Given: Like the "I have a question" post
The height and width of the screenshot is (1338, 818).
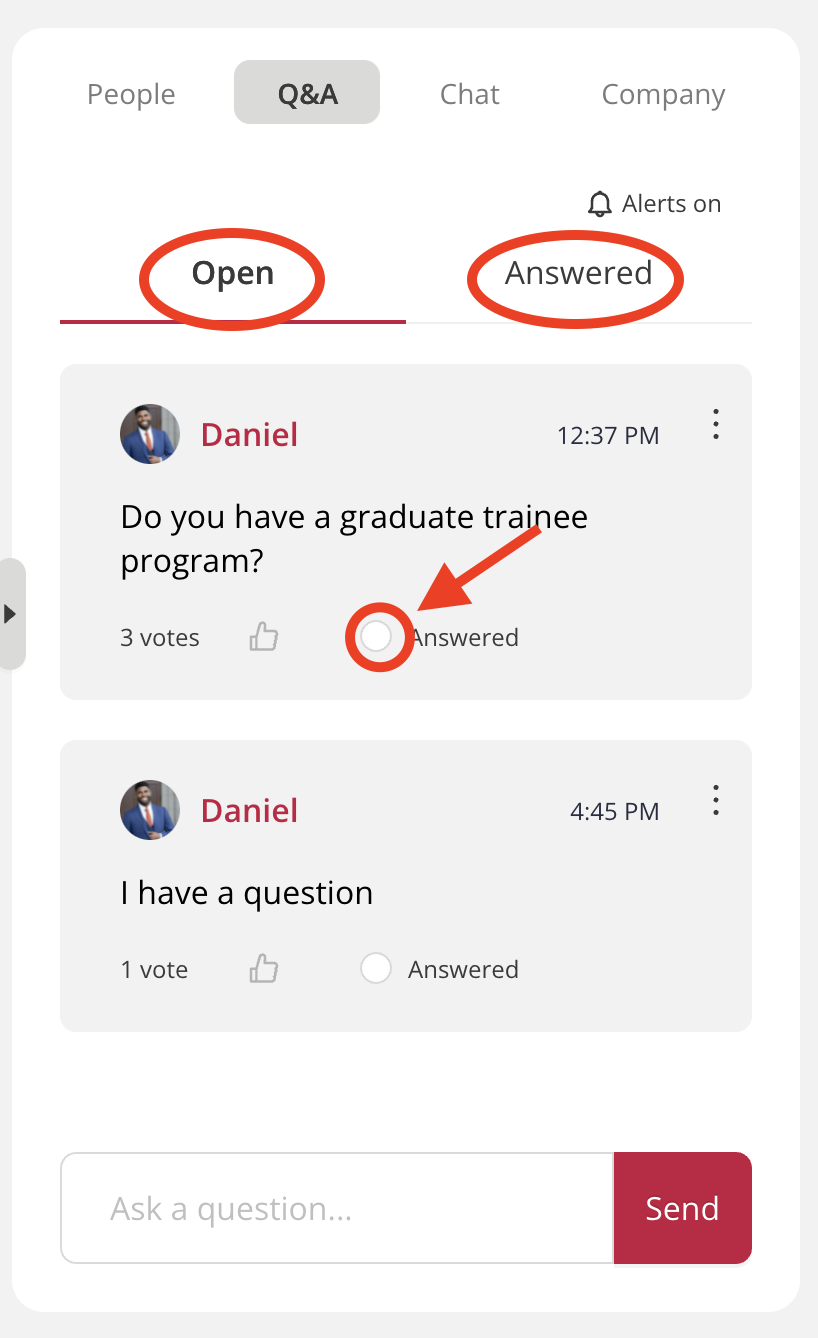Looking at the screenshot, I should [x=264, y=969].
